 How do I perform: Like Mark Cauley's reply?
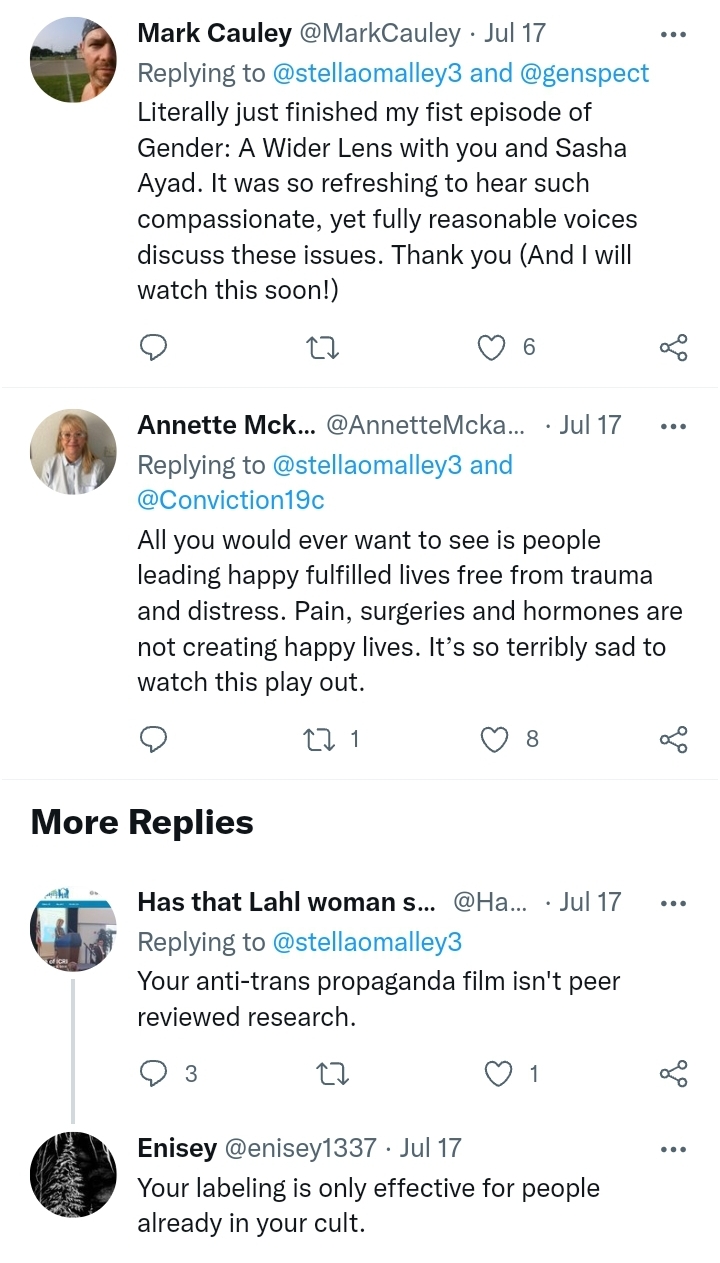click(492, 347)
